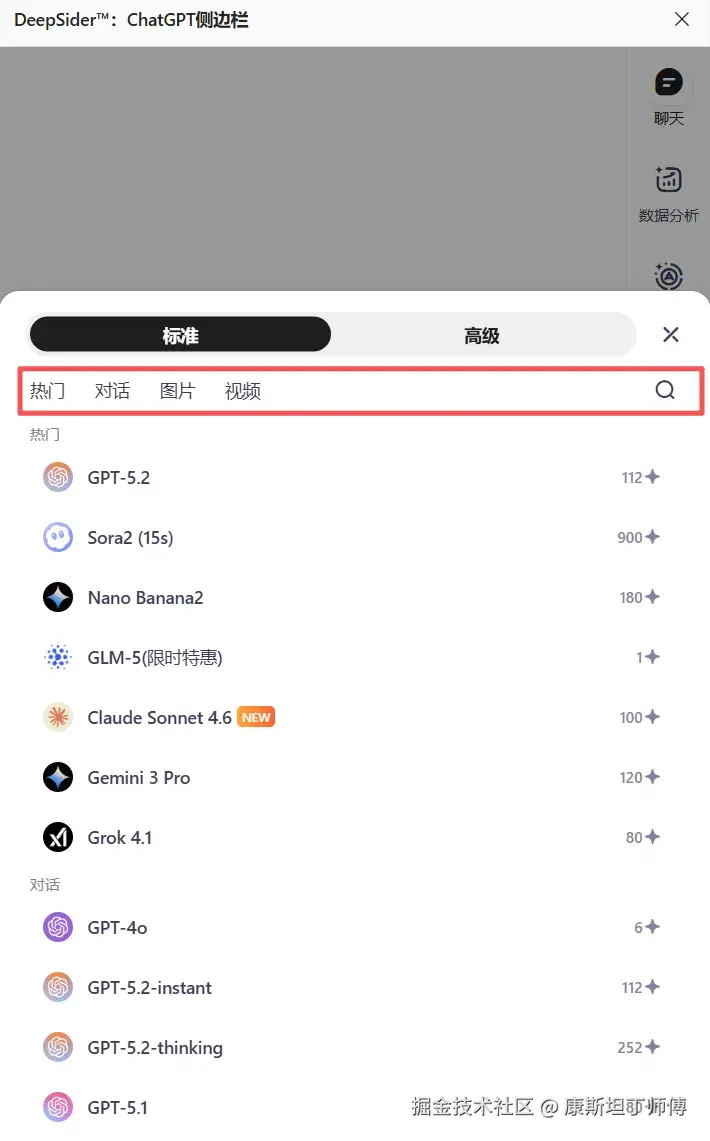The image size is (710, 1141).
Task: Show the 视频 model category
Action: (242, 391)
